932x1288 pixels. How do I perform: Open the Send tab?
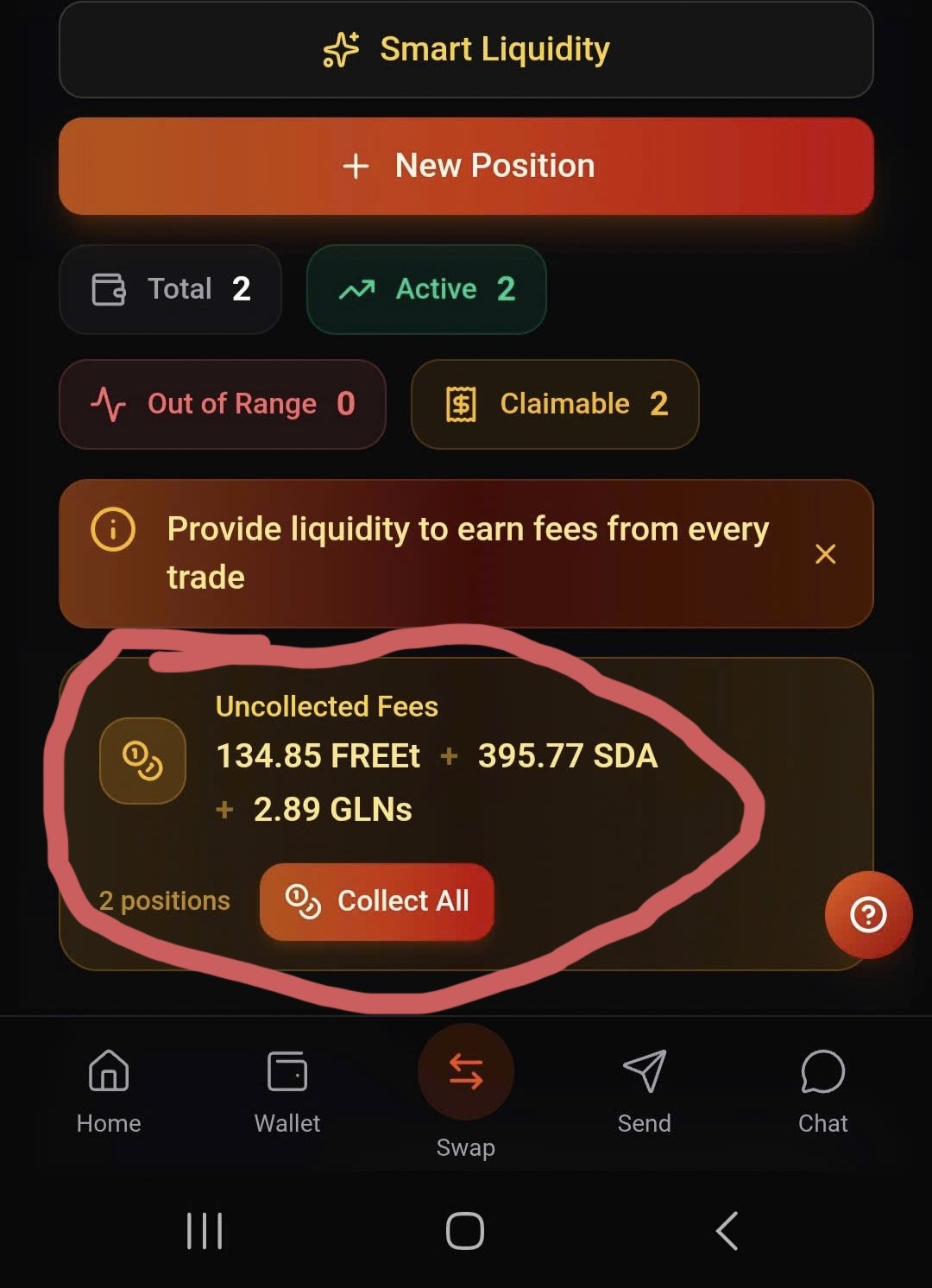[x=644, y=1089]
